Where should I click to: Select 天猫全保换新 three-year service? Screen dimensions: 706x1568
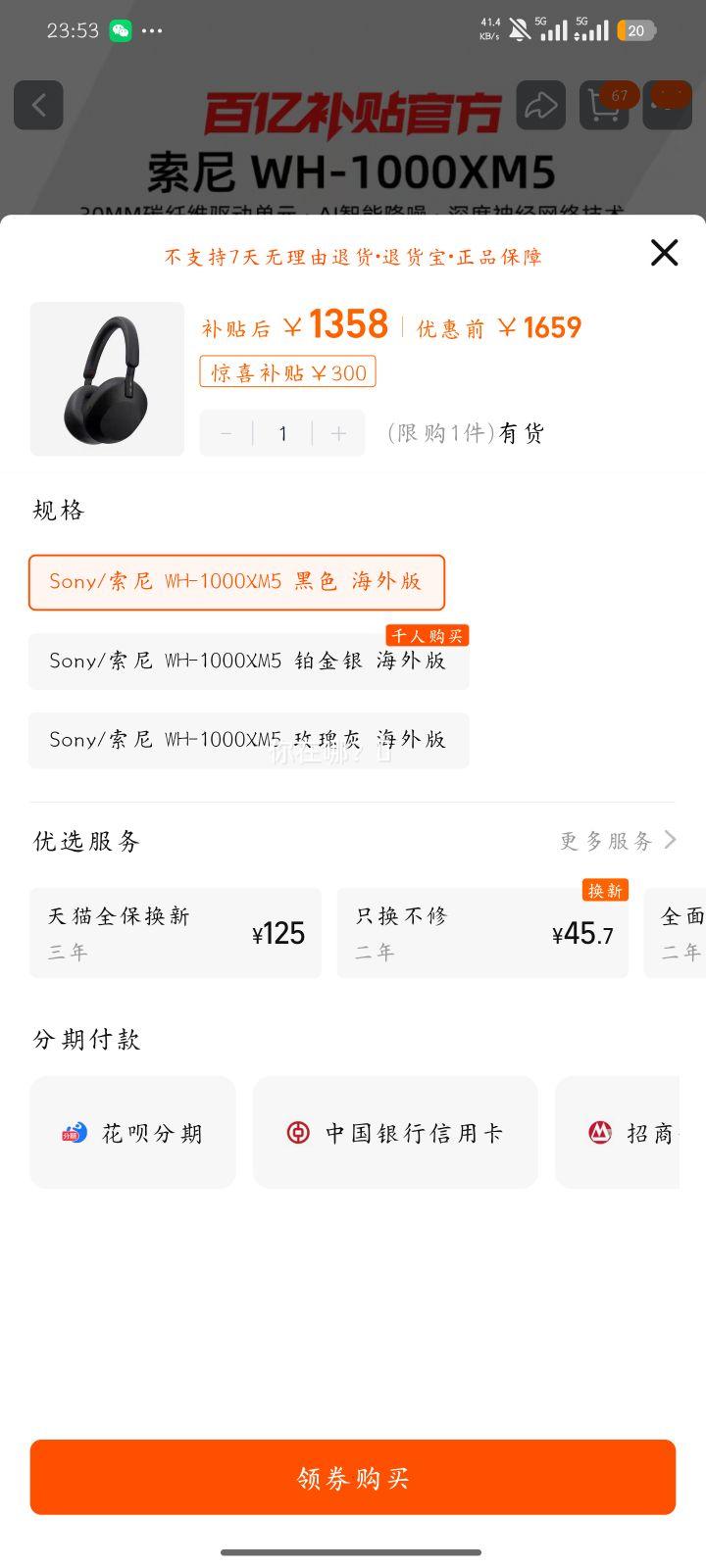[175, 932]
